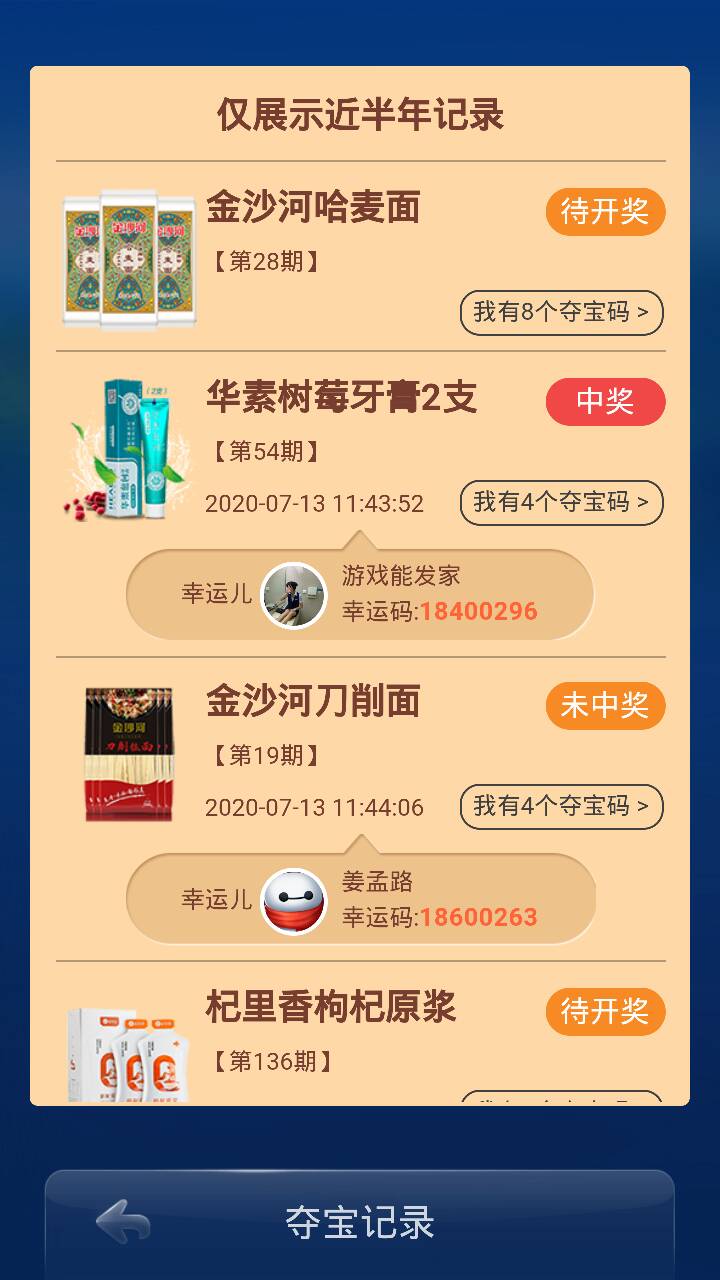Expand 我有4个夺宝码 under 华素树莓牙膏
The image size is (720, 1280).
pyautogui.click(x=561, y=504)
